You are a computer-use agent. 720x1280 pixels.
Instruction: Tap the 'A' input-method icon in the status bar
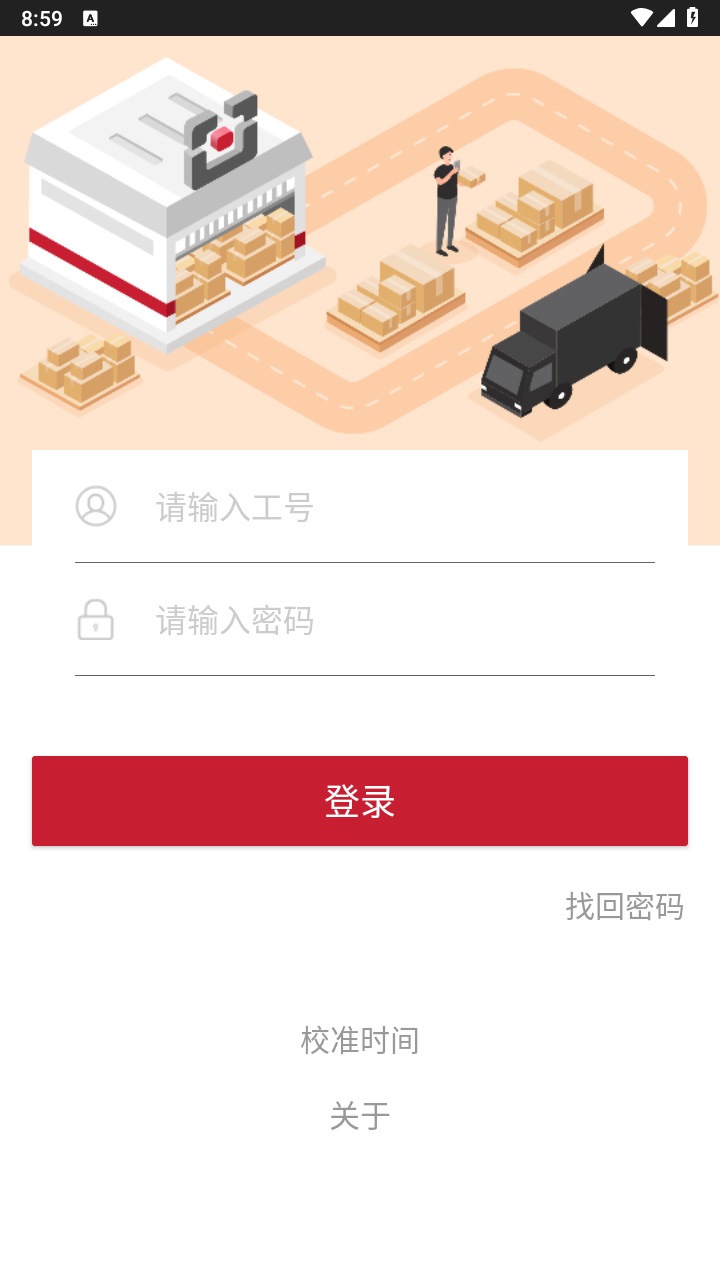pos(92,17)
